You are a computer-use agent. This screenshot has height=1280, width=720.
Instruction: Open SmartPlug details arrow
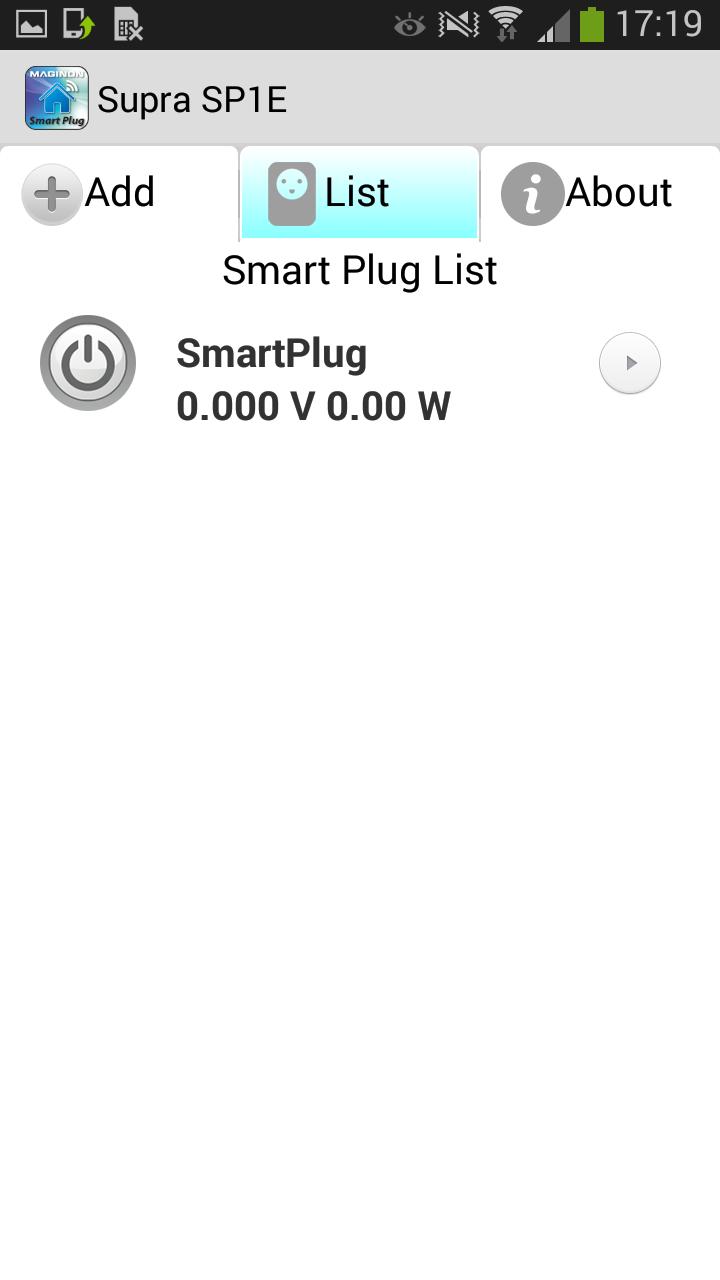click(x=630, y=363)
